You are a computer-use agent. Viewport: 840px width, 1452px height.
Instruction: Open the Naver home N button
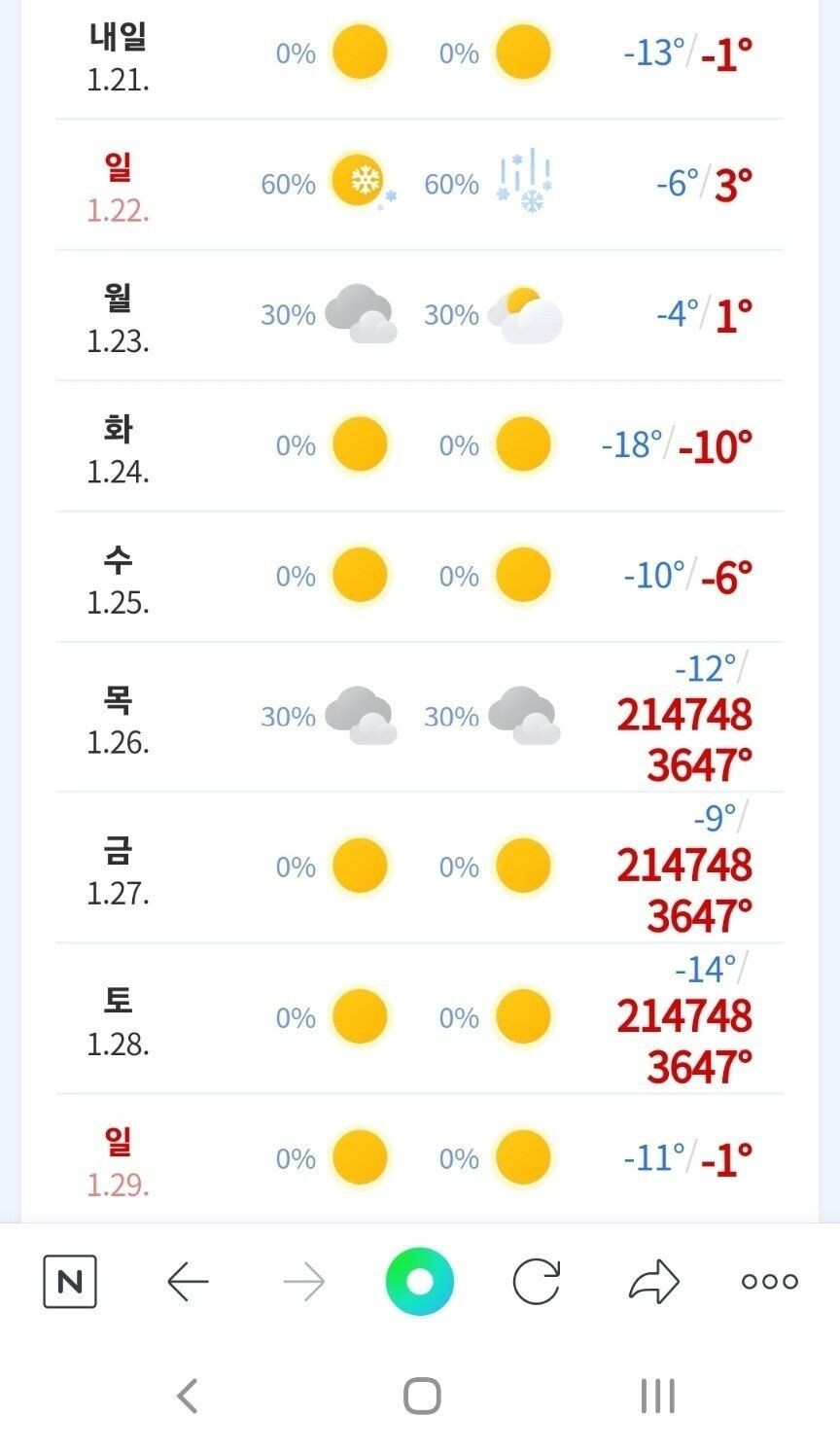coord(70,1282)
